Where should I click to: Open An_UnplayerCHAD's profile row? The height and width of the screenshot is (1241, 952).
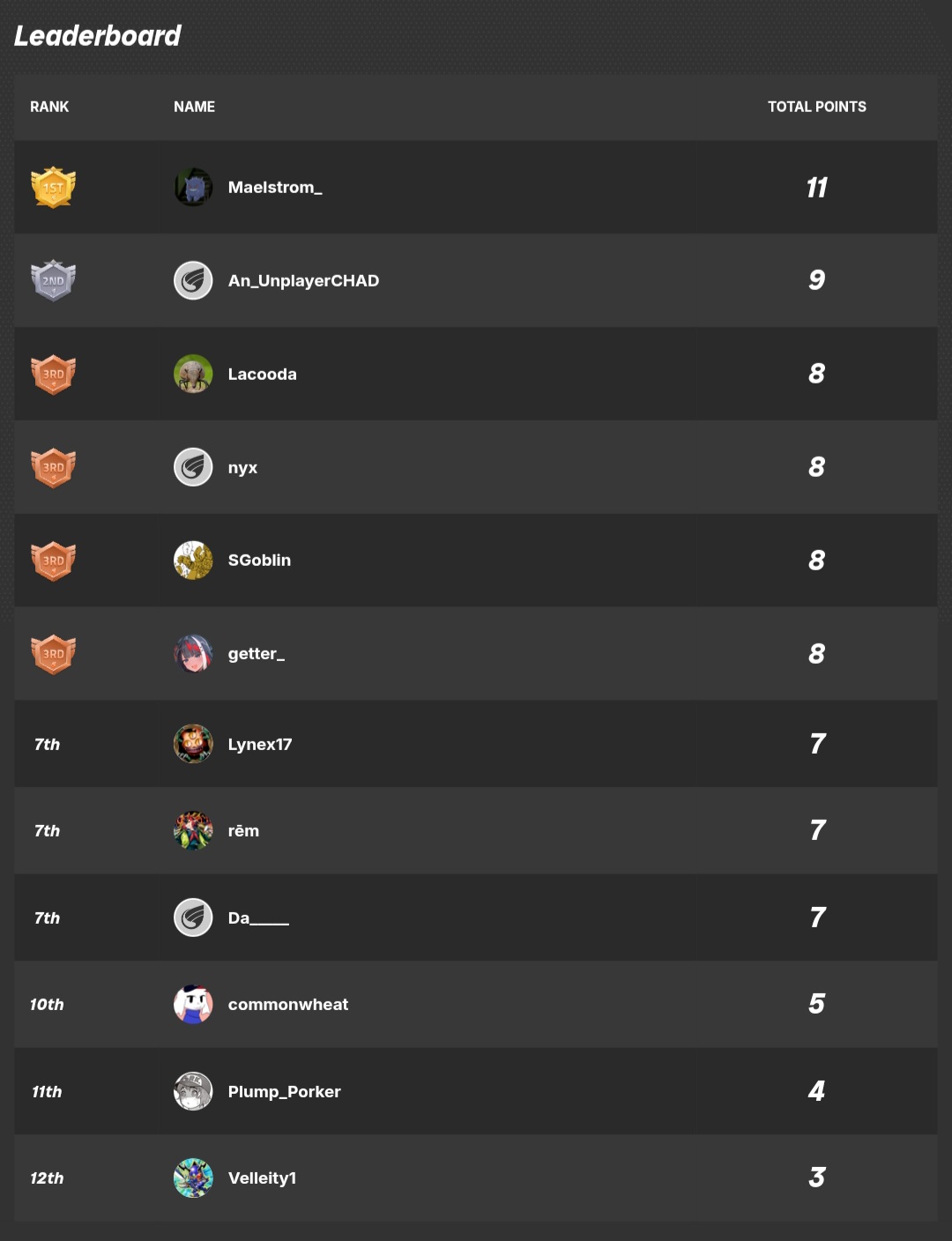pos(476,280)
